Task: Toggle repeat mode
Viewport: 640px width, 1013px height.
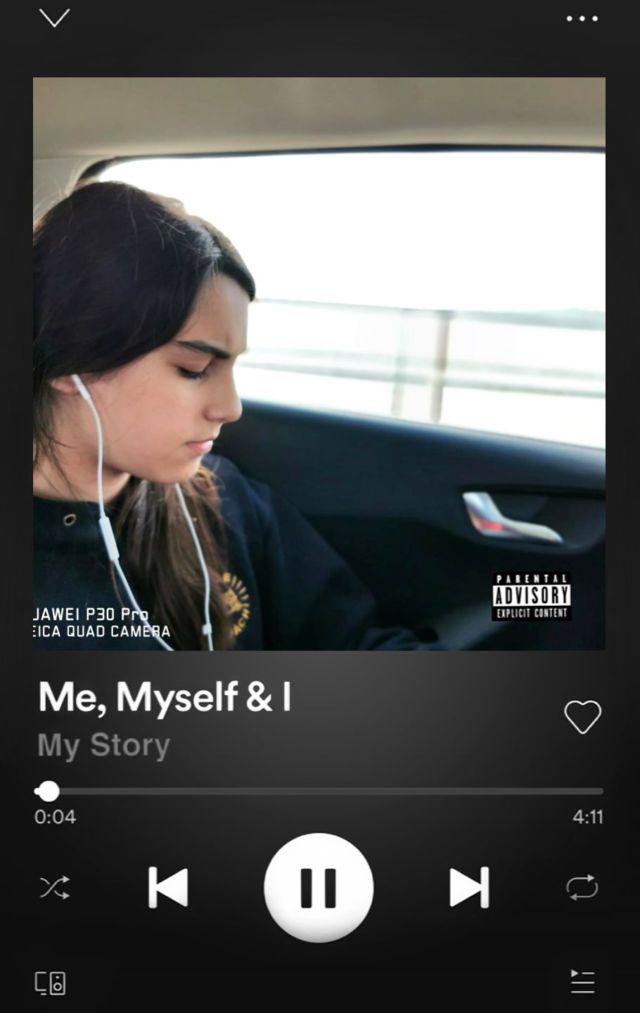Action: [582, 887]
